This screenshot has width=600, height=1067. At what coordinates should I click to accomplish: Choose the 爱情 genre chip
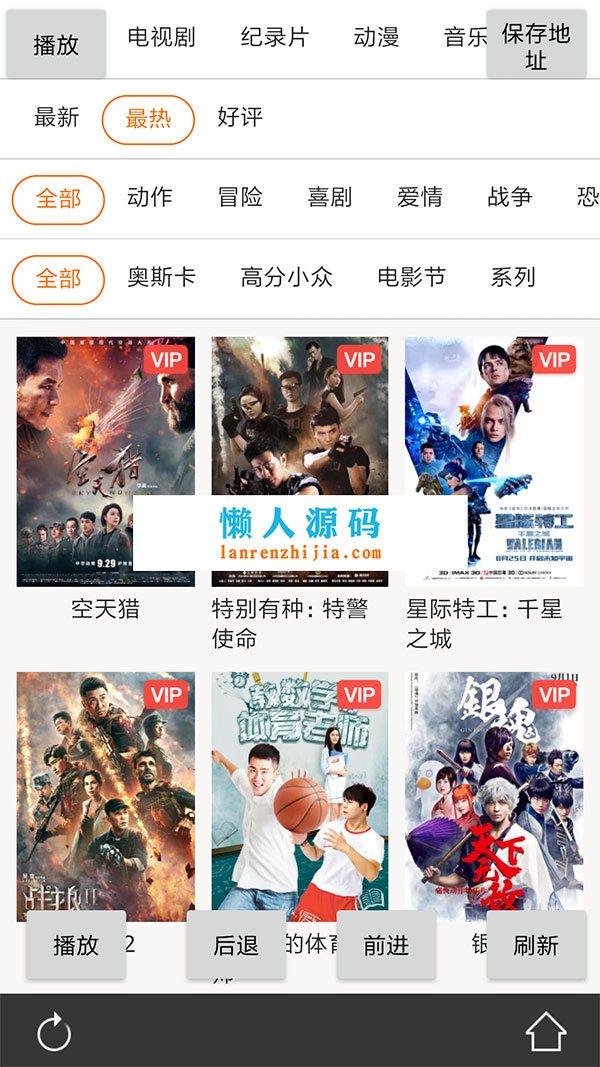[420, 197]
